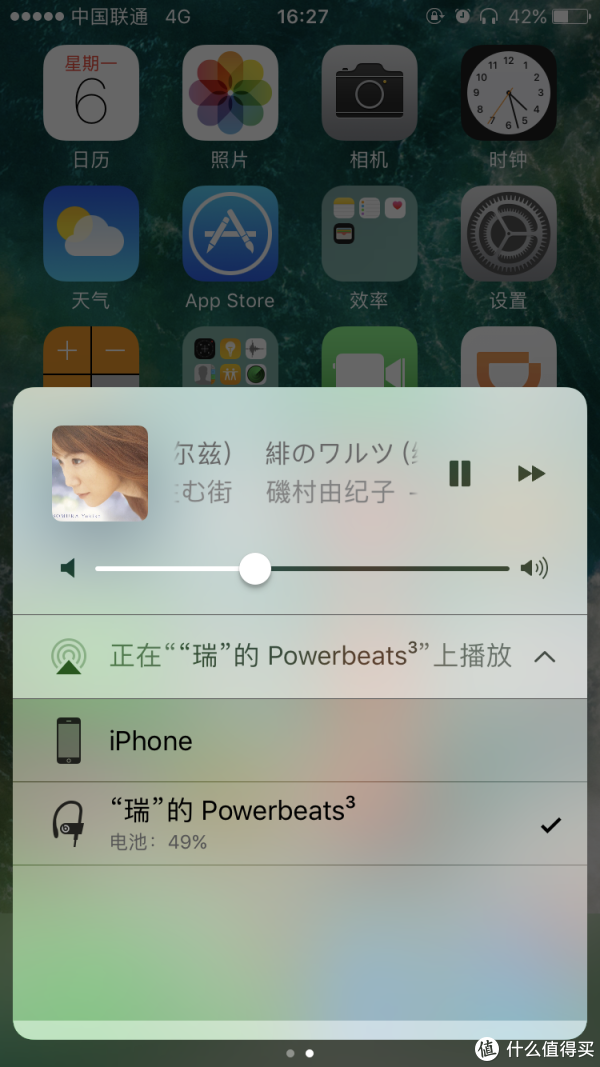600x1067 pixels.
Task: Skip forward to the next track
Action: 531,473
